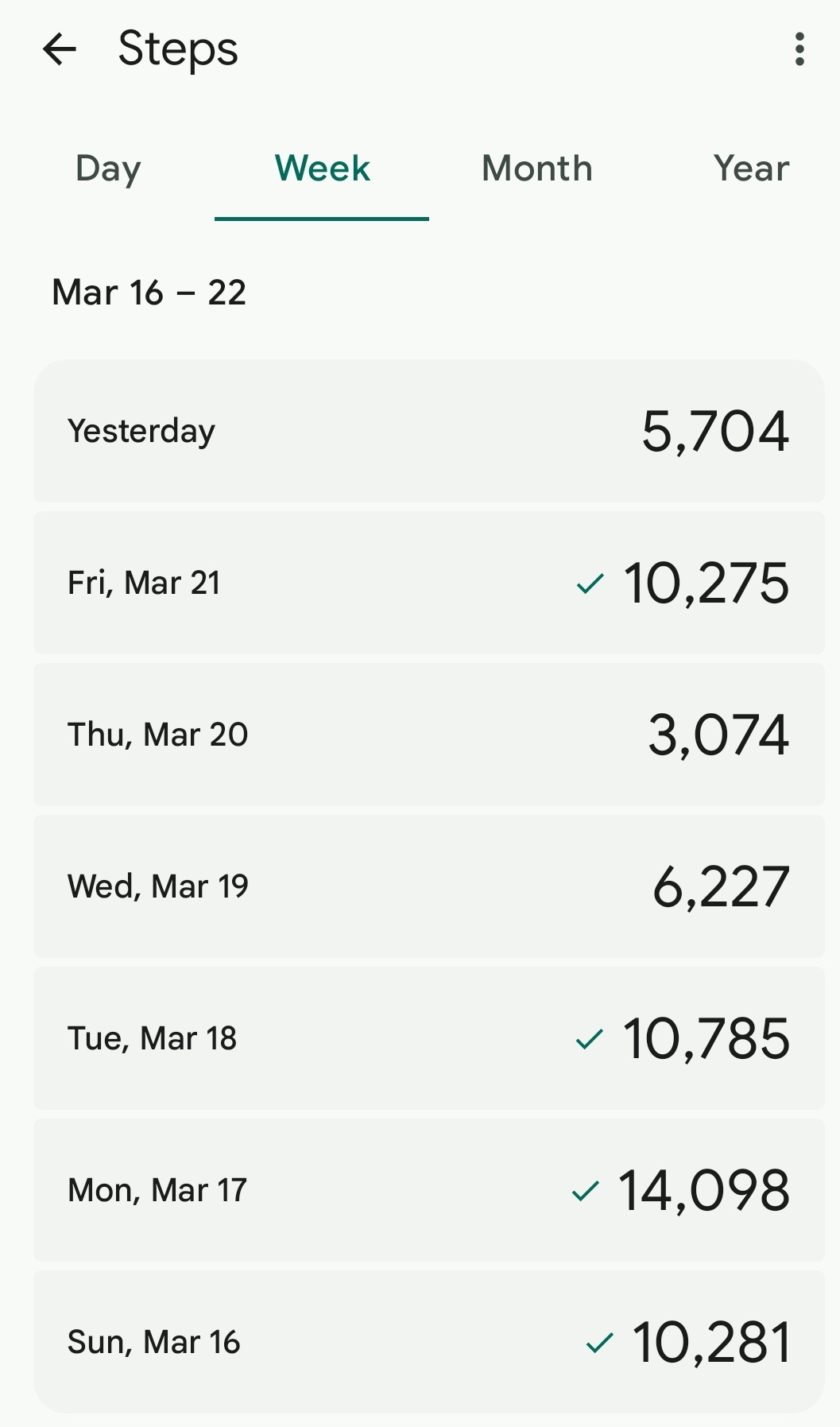View Tue, Mar 18 step details
This screenshot has width=840, height=1427.
tap(429, 1038)
